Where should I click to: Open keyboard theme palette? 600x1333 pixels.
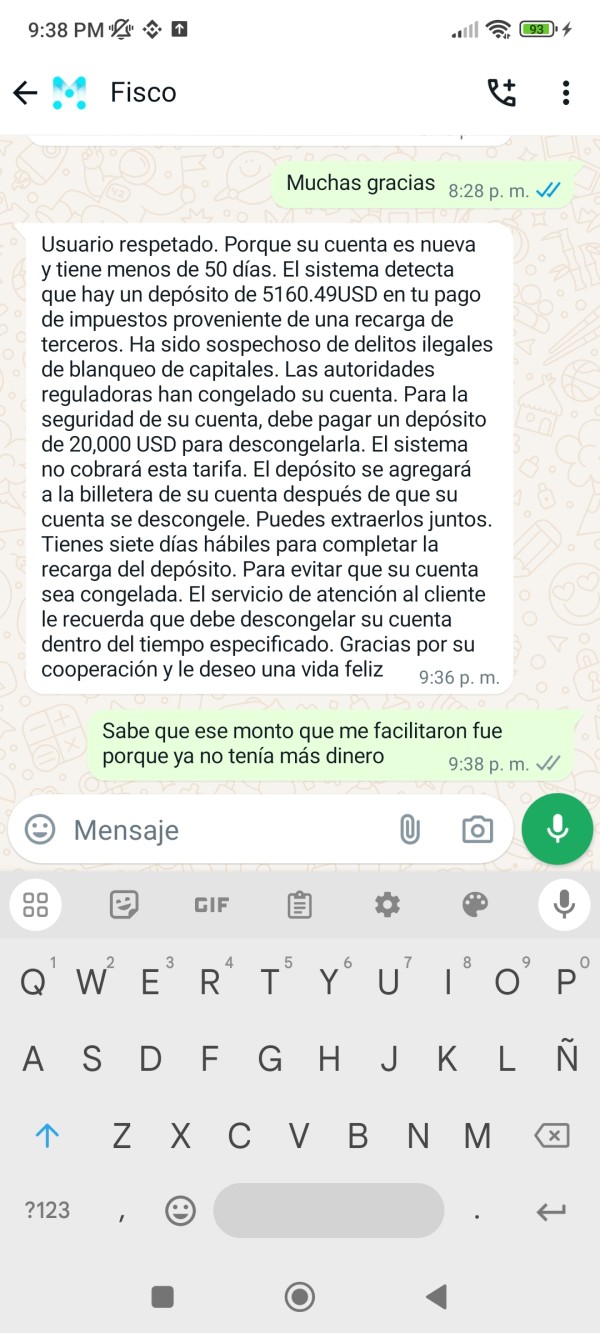475,905
